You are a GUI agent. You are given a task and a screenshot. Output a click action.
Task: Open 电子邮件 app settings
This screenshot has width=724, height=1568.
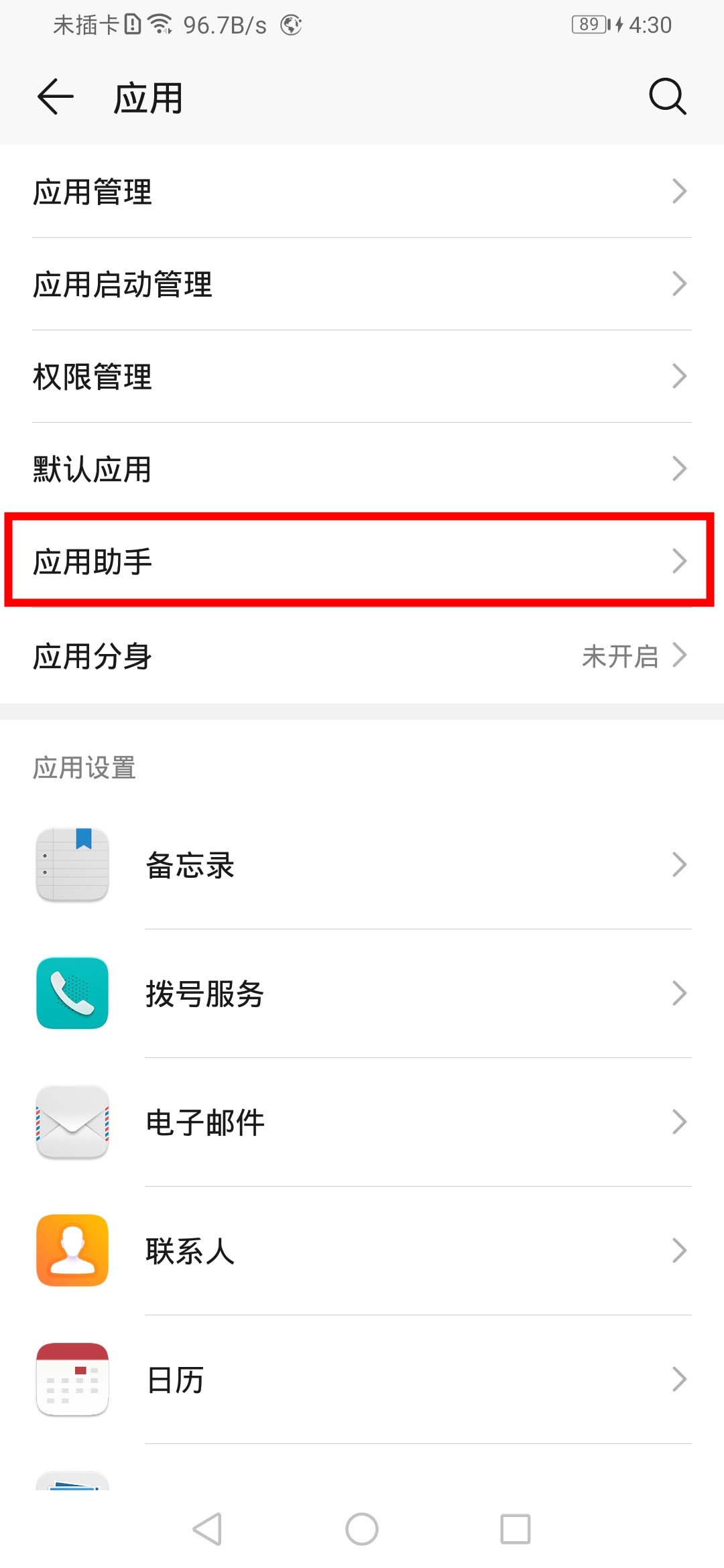pos(362,1122)
